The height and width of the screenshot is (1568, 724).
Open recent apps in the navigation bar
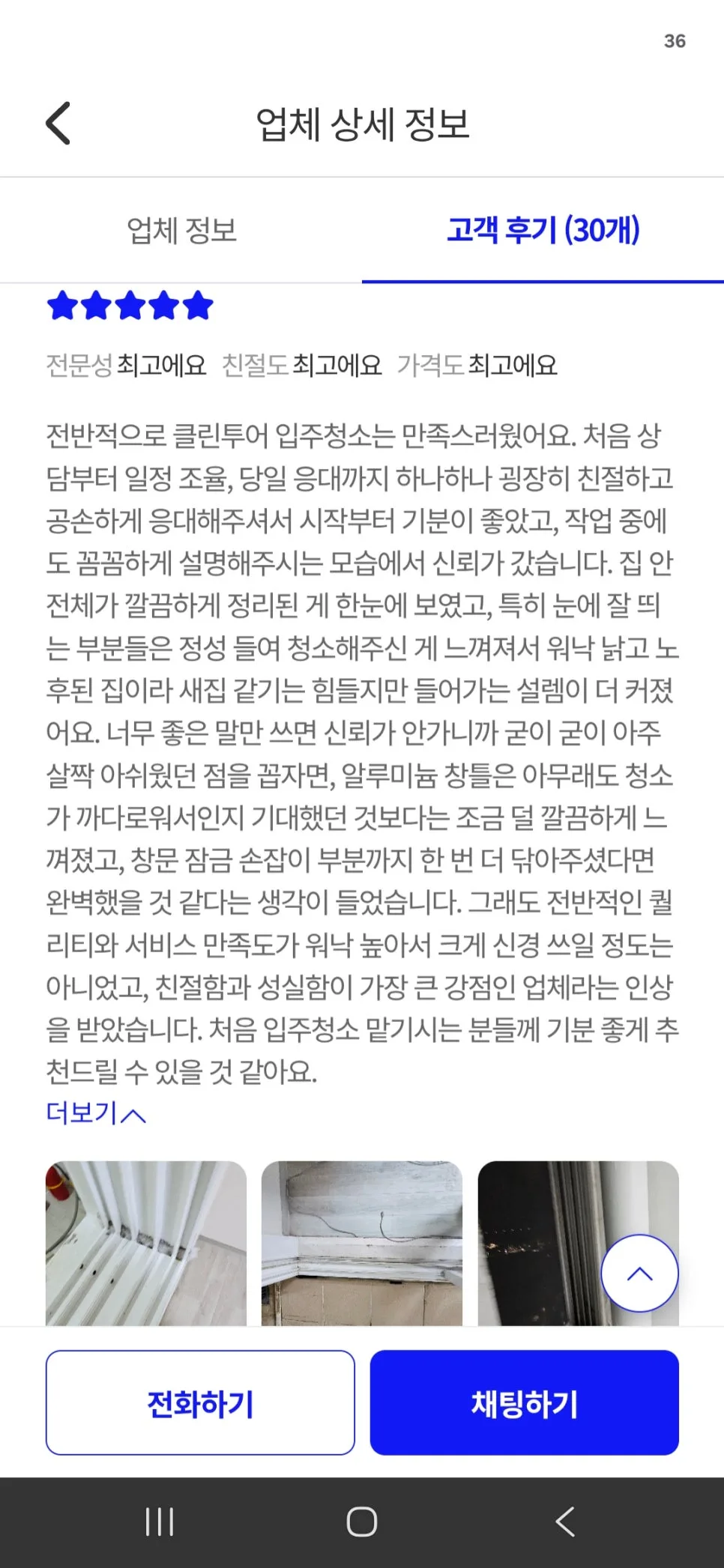159,1522
